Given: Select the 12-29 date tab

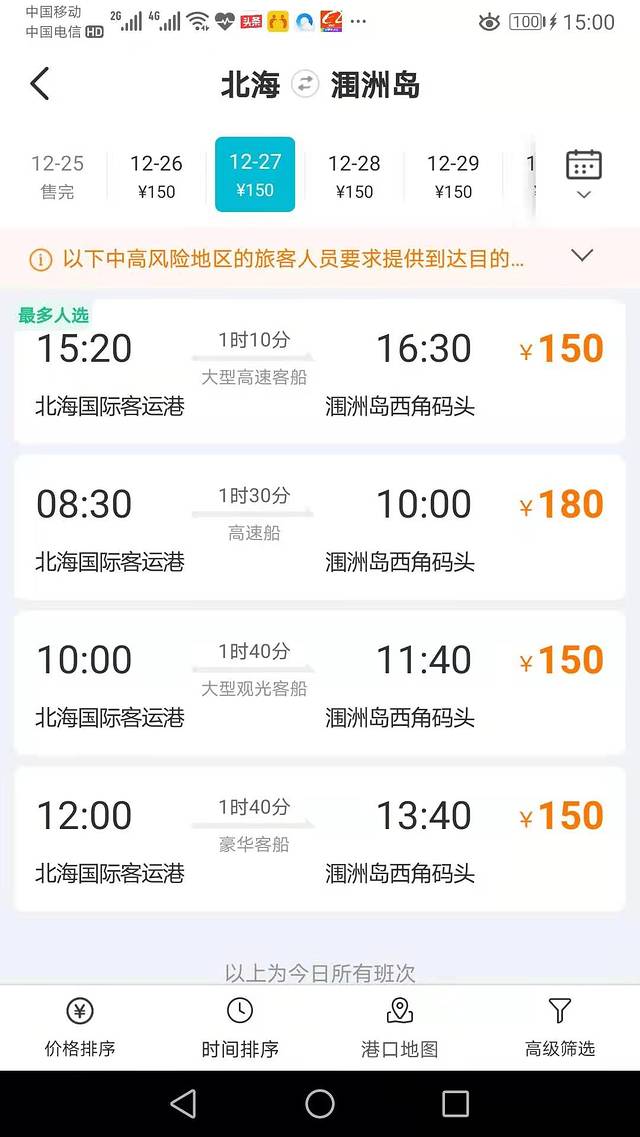Looking at the screenshot, I should click(453, 176).
